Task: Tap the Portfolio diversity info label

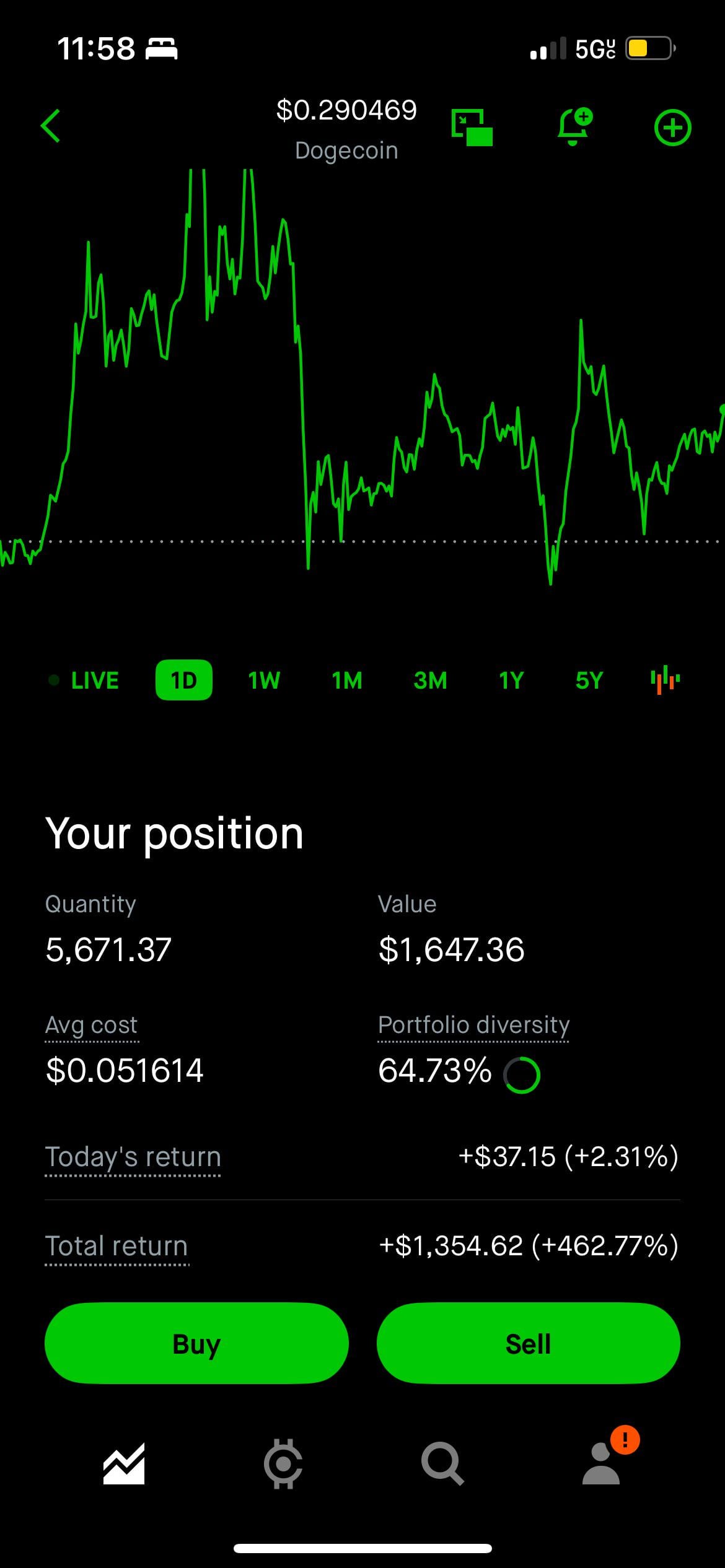Action: (473, 1025)
